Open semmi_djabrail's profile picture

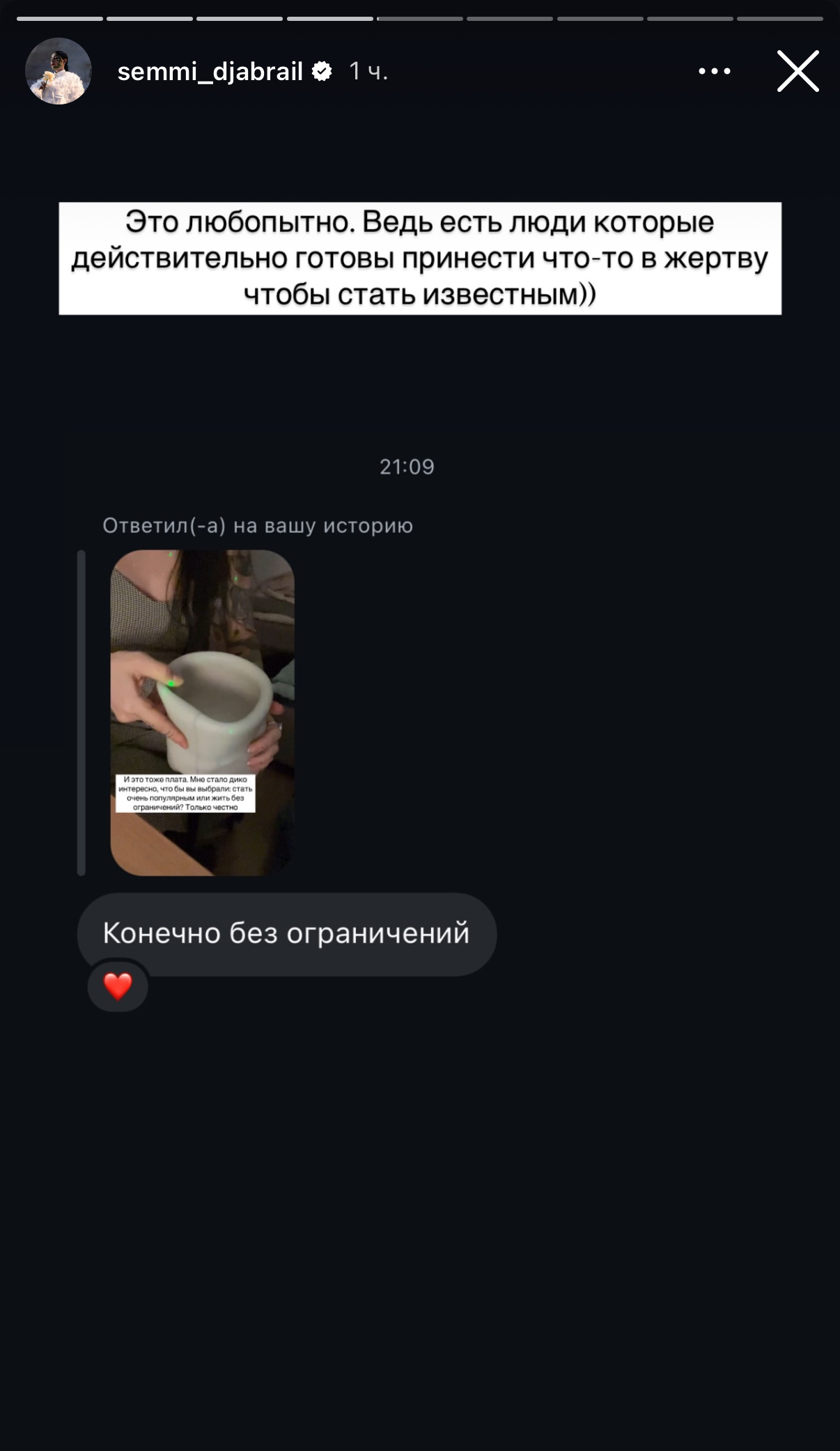tap(59, 71)
